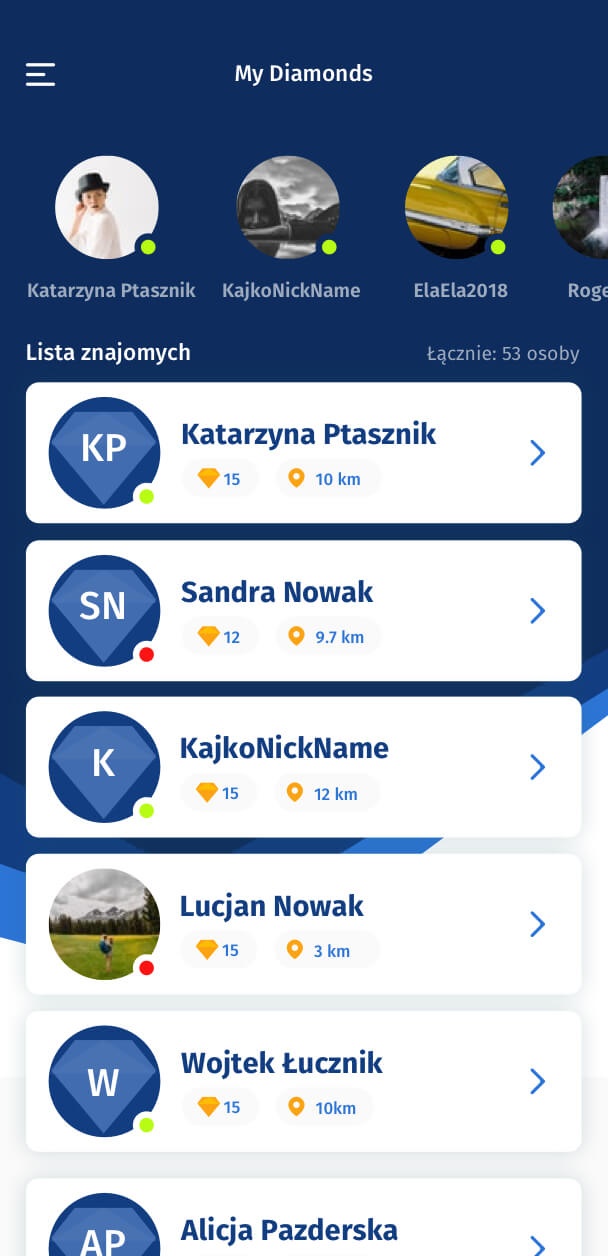Open Sandra Nowak's friend entry
Image resolution: width=608 pixels, height=1256 pixels.
tap(303, 610)
